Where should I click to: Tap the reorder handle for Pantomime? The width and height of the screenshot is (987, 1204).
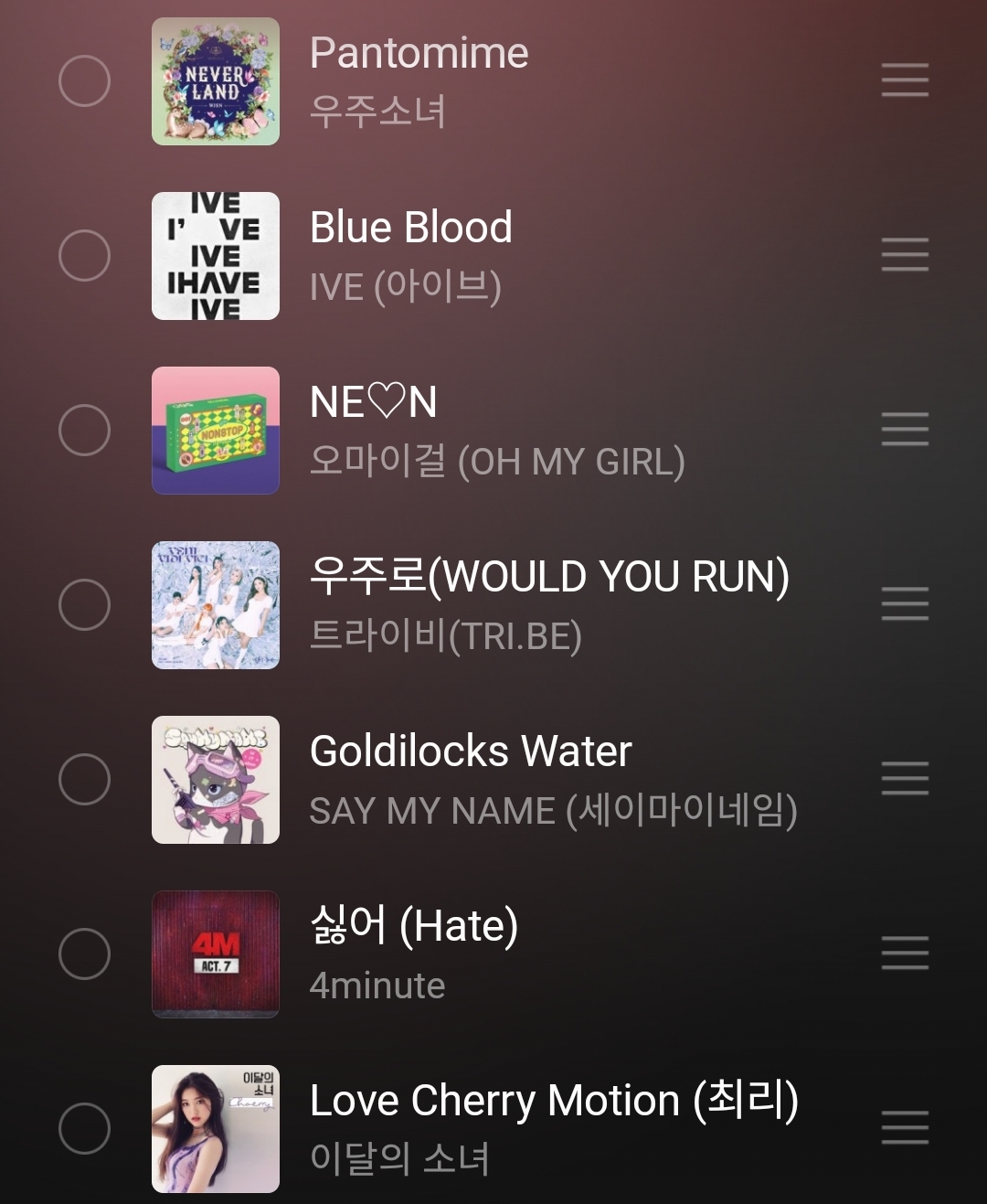905,80
